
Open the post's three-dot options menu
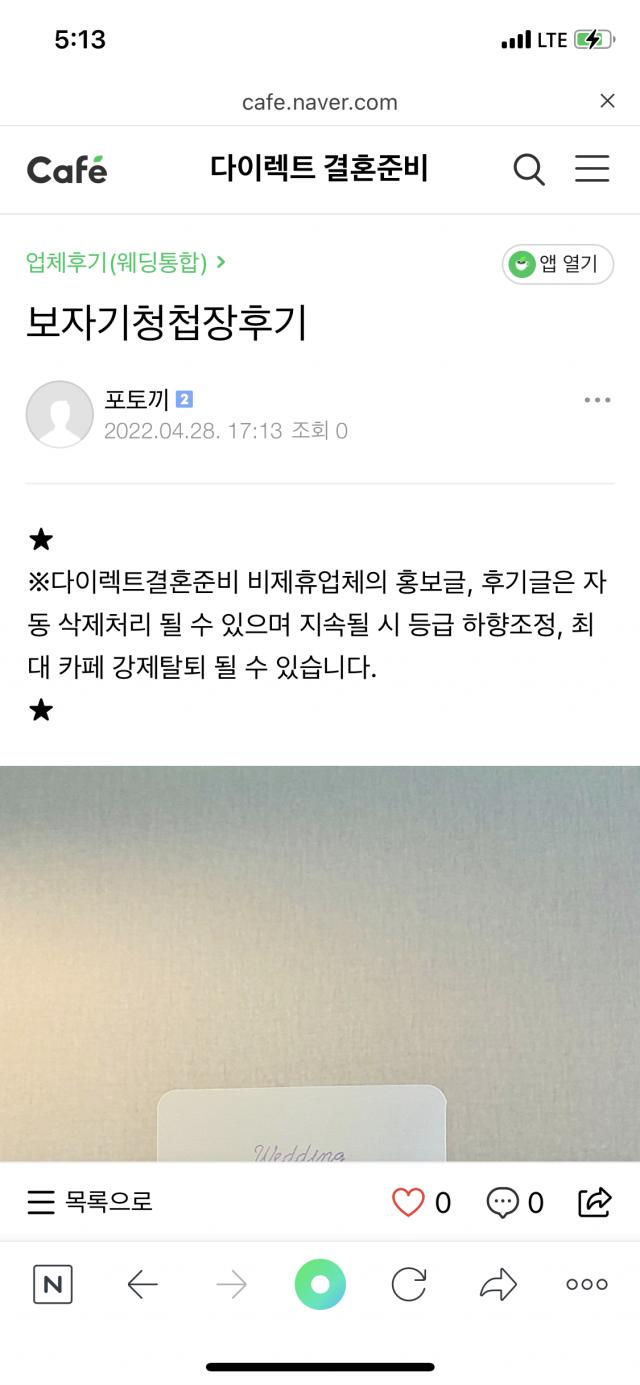pos(597,400)
